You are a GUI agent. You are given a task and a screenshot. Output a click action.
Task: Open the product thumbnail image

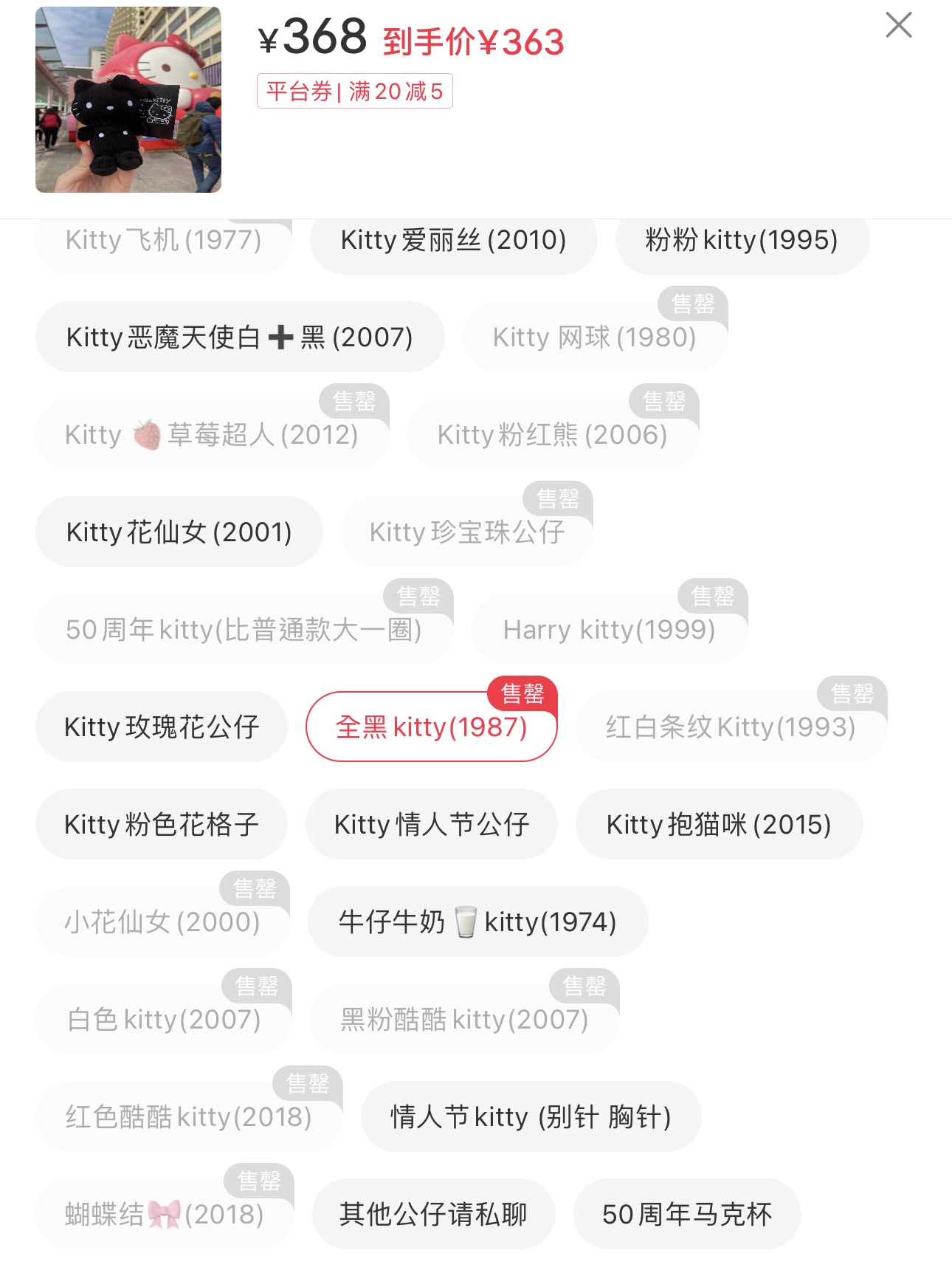click(x=128, y=100)
